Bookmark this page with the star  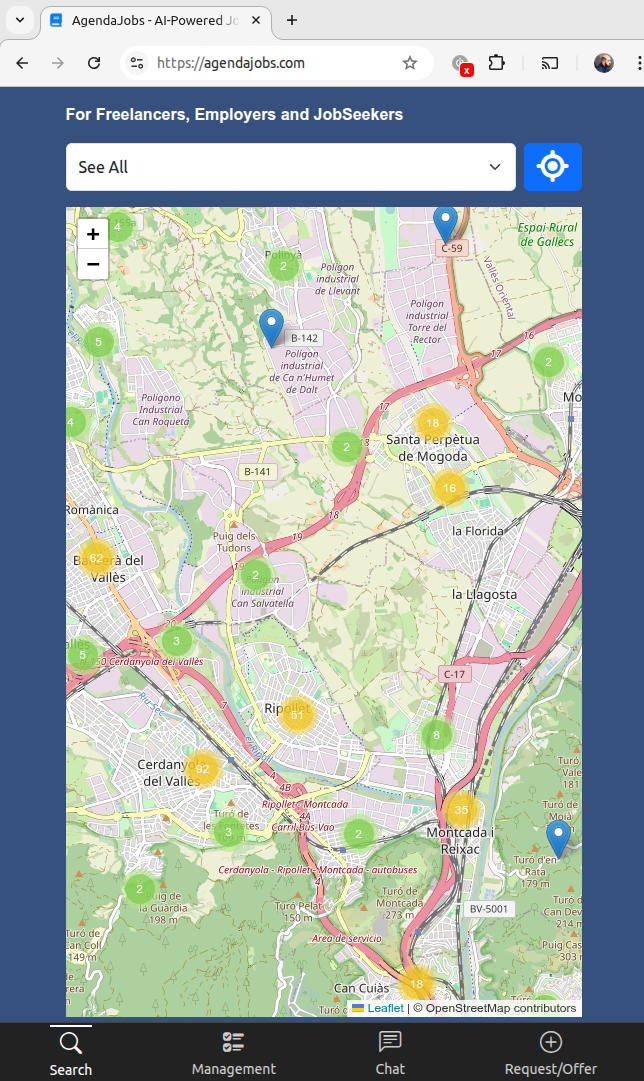click(x=409, y=63)
